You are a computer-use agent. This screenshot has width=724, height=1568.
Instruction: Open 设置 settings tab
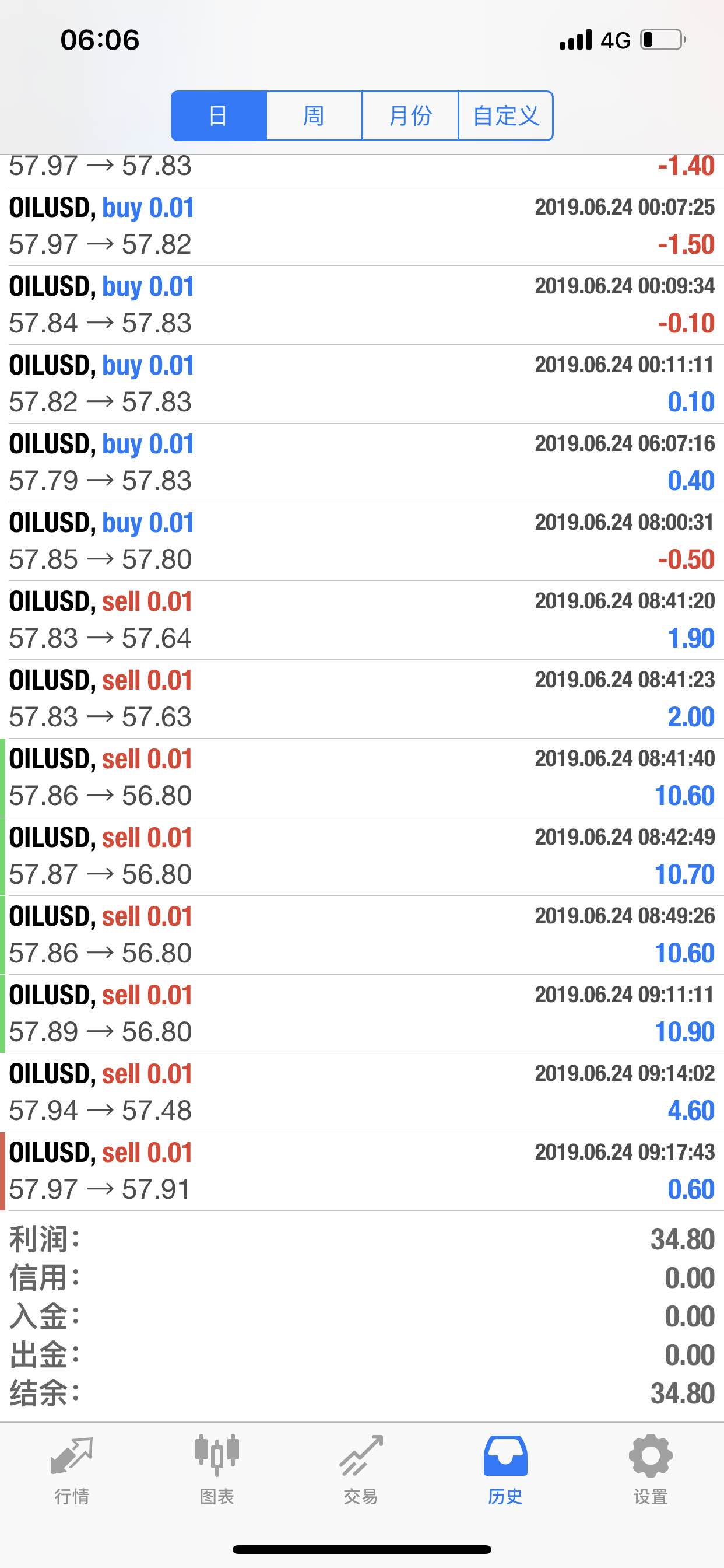coord(651,1469)
